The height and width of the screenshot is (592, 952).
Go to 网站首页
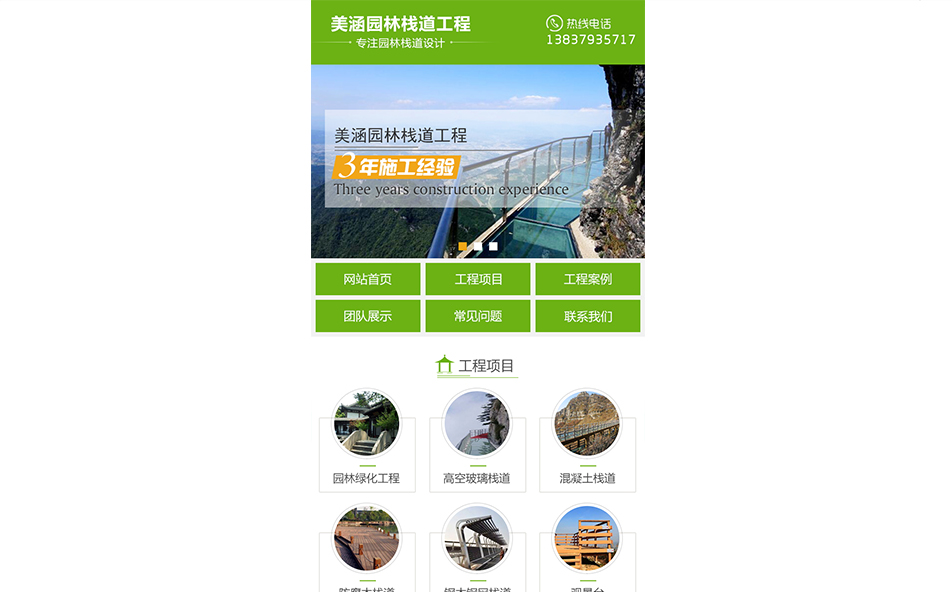coord(367,279)
